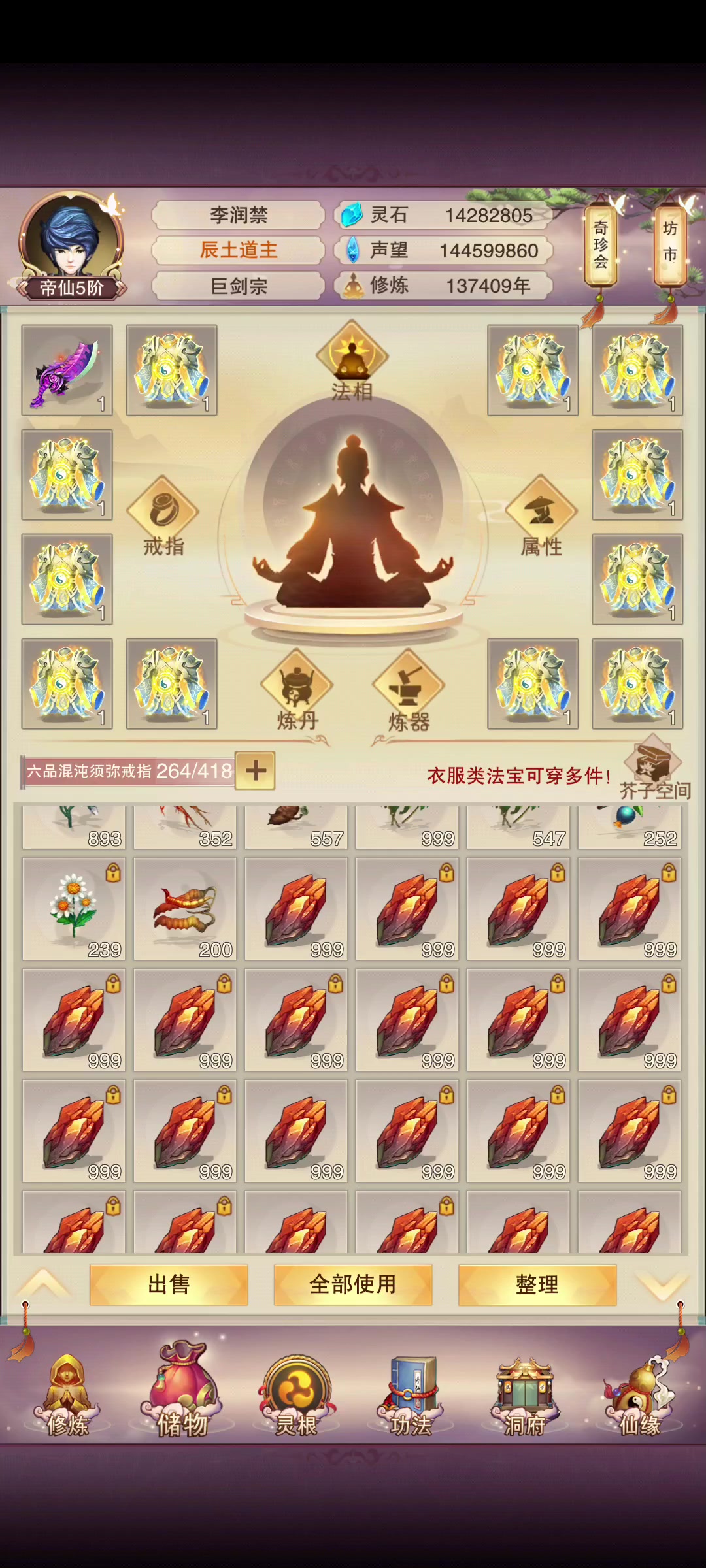View the 属性 attributes panel
This screenshot has height=1568, width=706.
pos(541,516)
